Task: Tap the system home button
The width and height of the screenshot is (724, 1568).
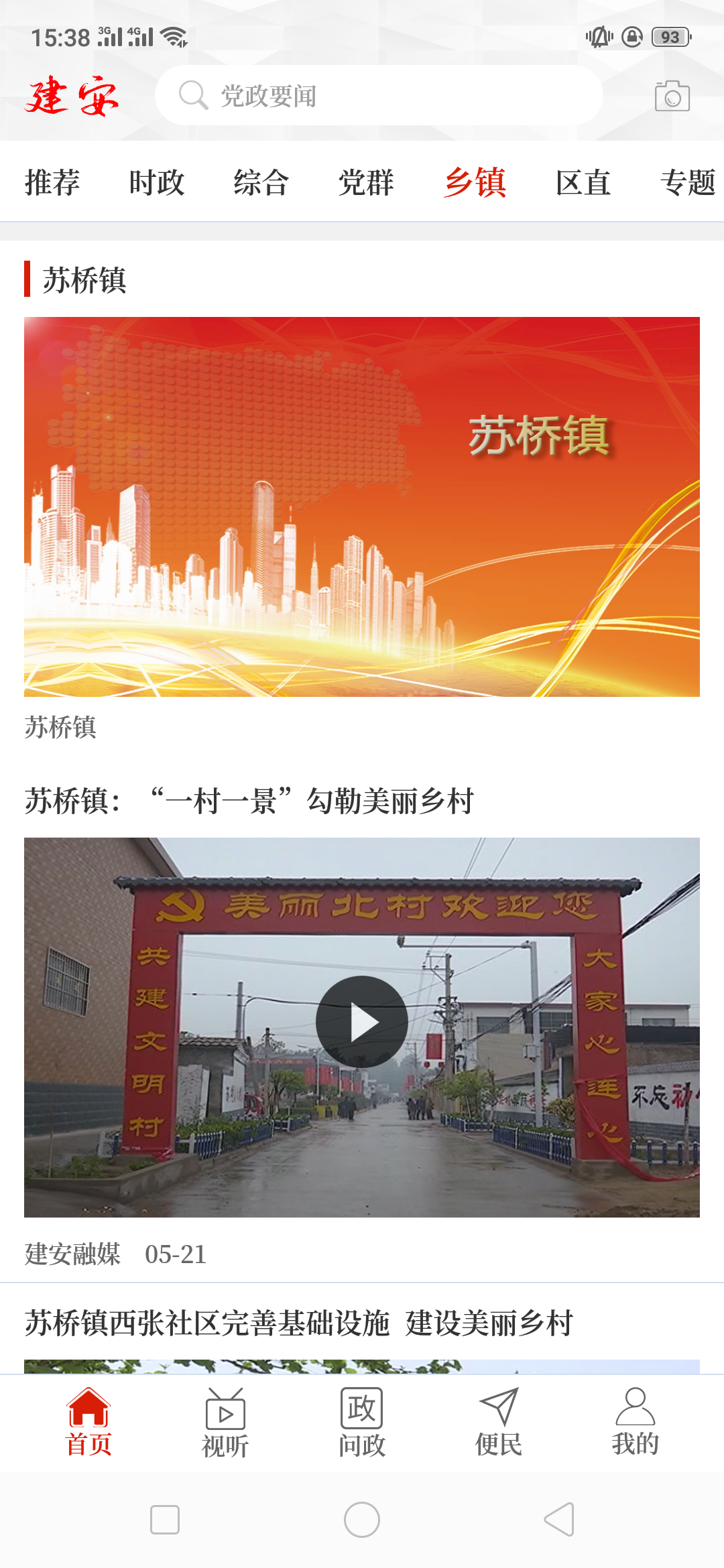Action: click(x=362, y=1519)
